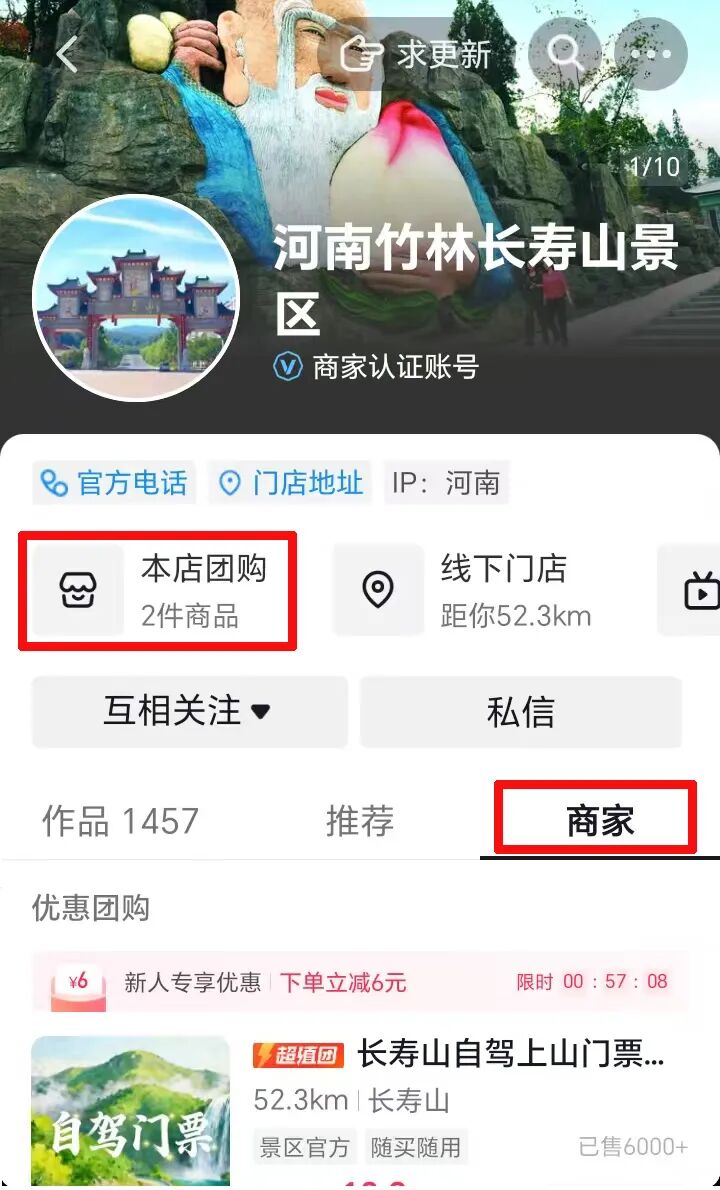Select the 商家 tab
720x1190 pixels.
(x=600, y=822)
